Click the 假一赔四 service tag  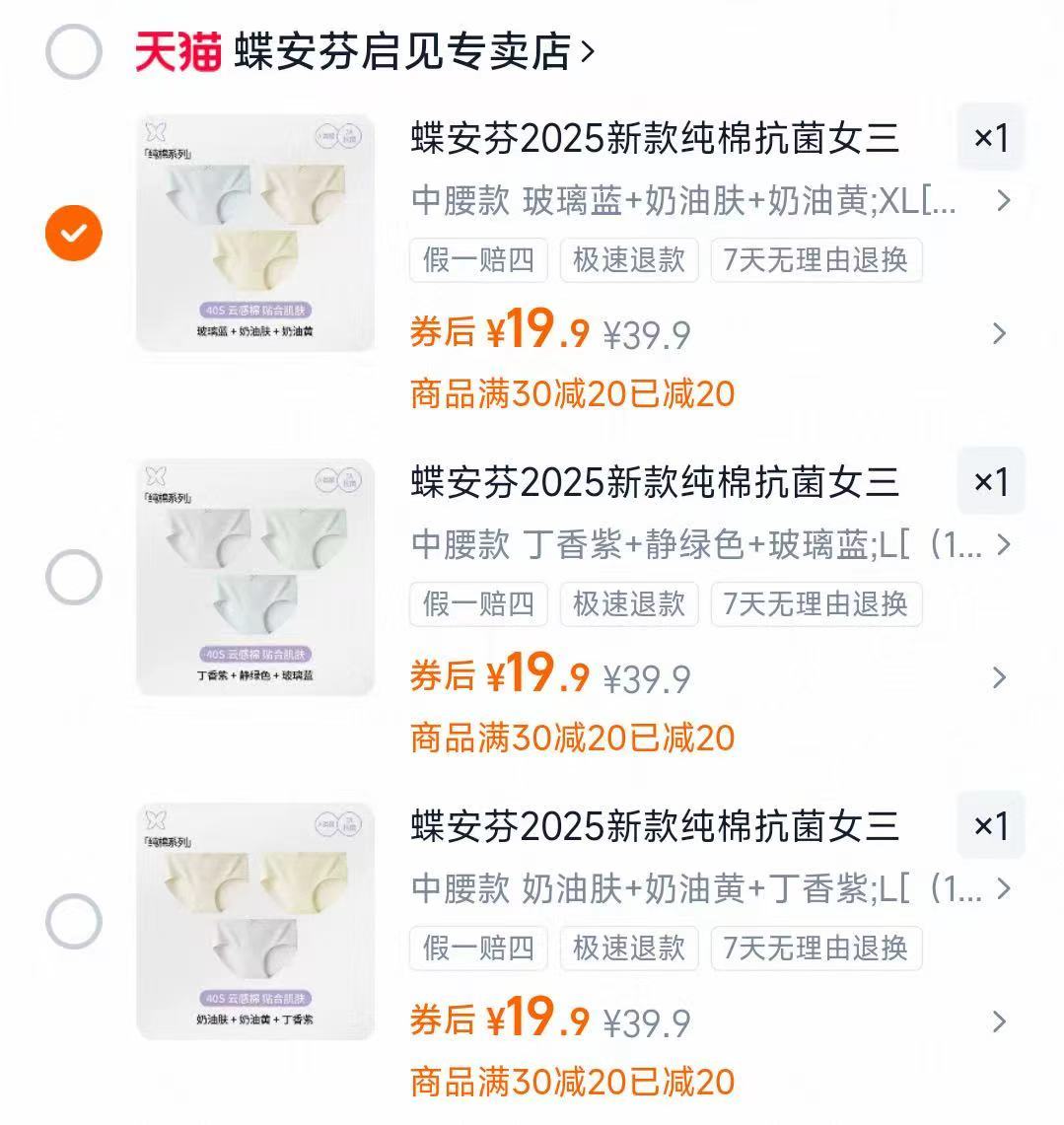pos(477,260)
